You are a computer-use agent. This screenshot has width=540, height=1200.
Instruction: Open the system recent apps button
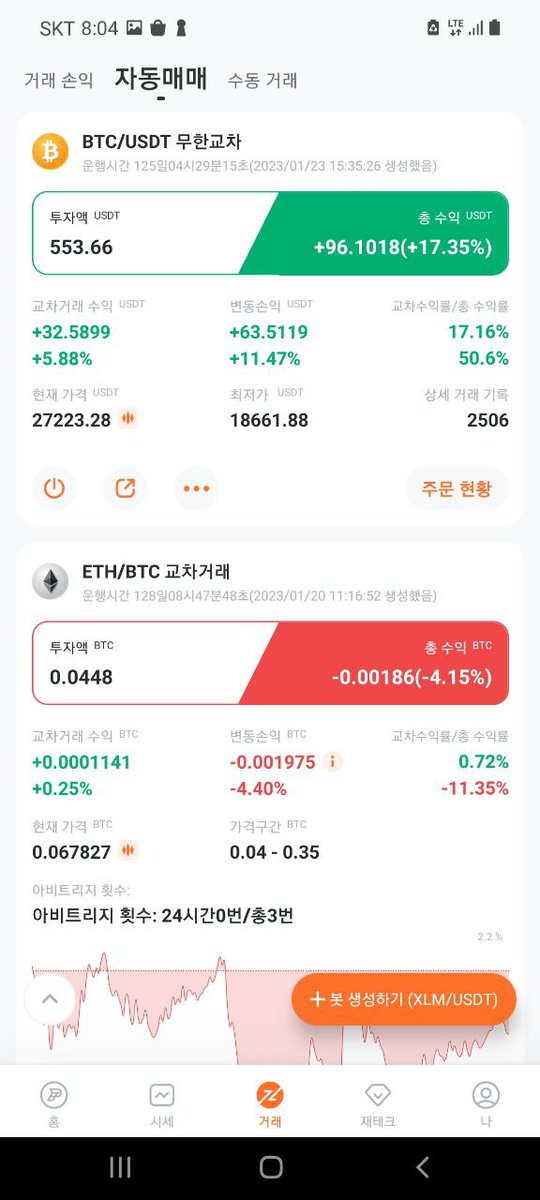pos(120,1167)
